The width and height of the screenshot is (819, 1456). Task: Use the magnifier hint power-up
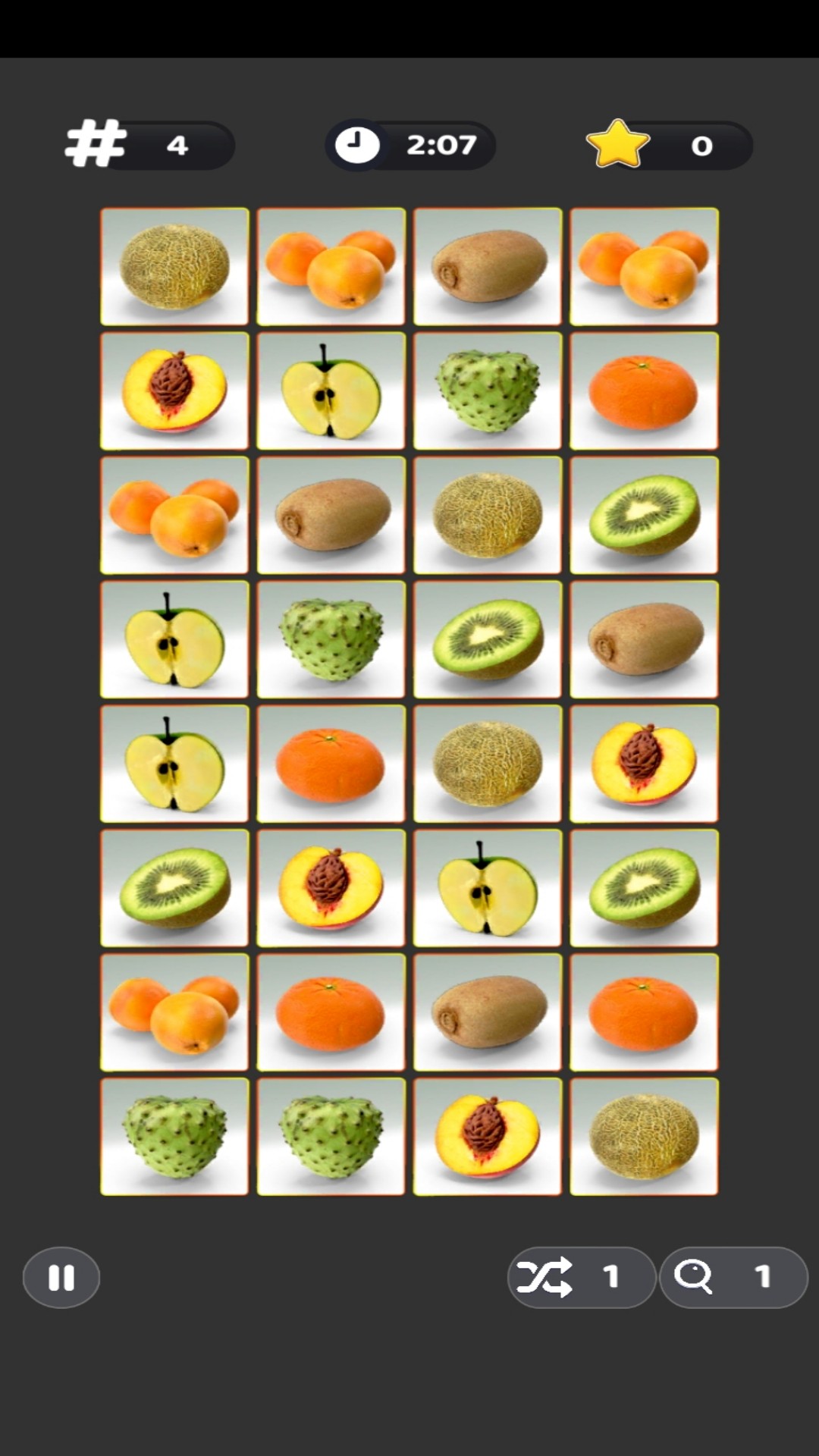pos(733,1278)
